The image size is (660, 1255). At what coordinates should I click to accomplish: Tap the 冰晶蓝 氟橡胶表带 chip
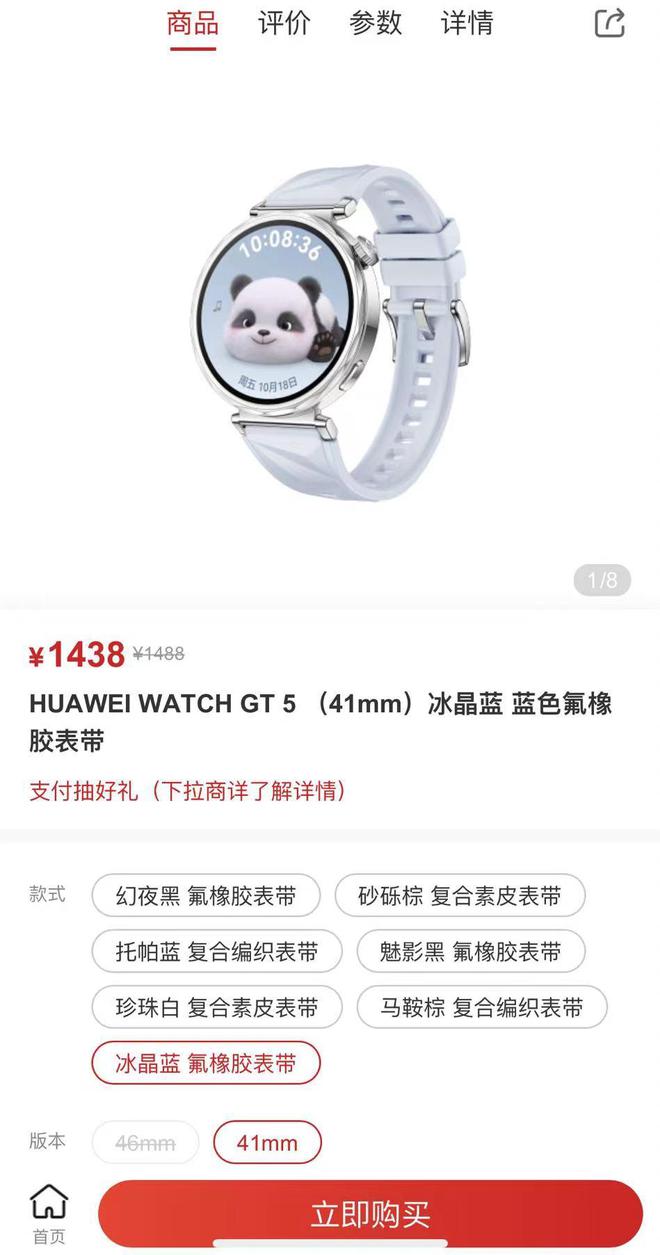coord(206,1063)
